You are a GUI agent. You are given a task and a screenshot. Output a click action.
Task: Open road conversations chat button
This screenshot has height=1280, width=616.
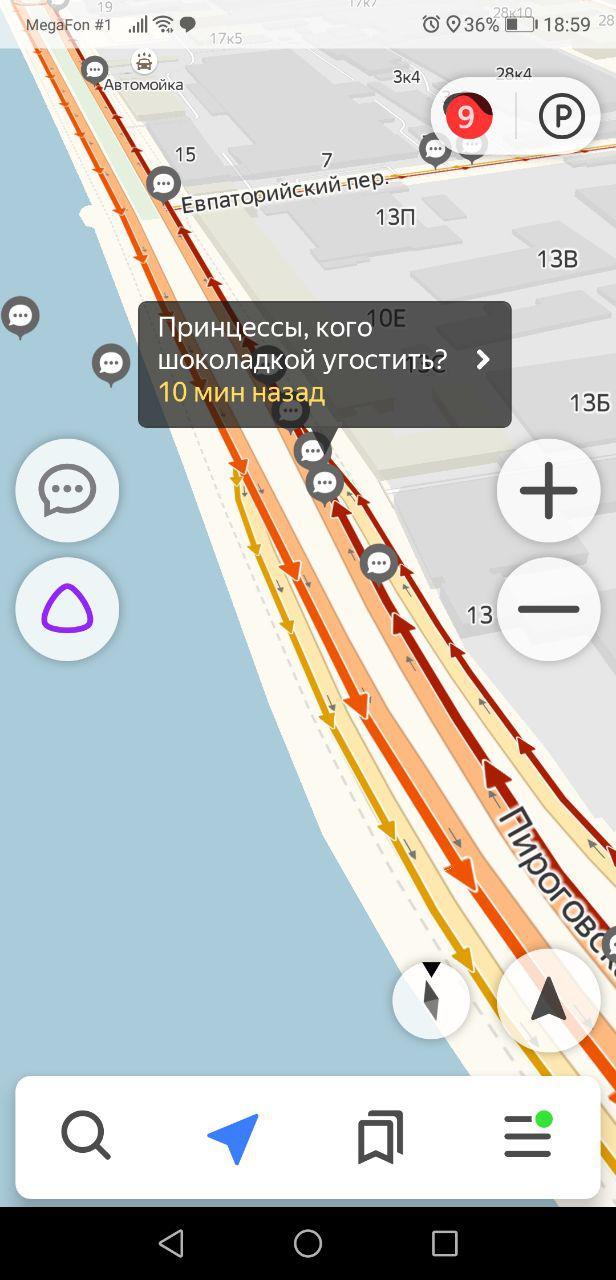point(67,491)
